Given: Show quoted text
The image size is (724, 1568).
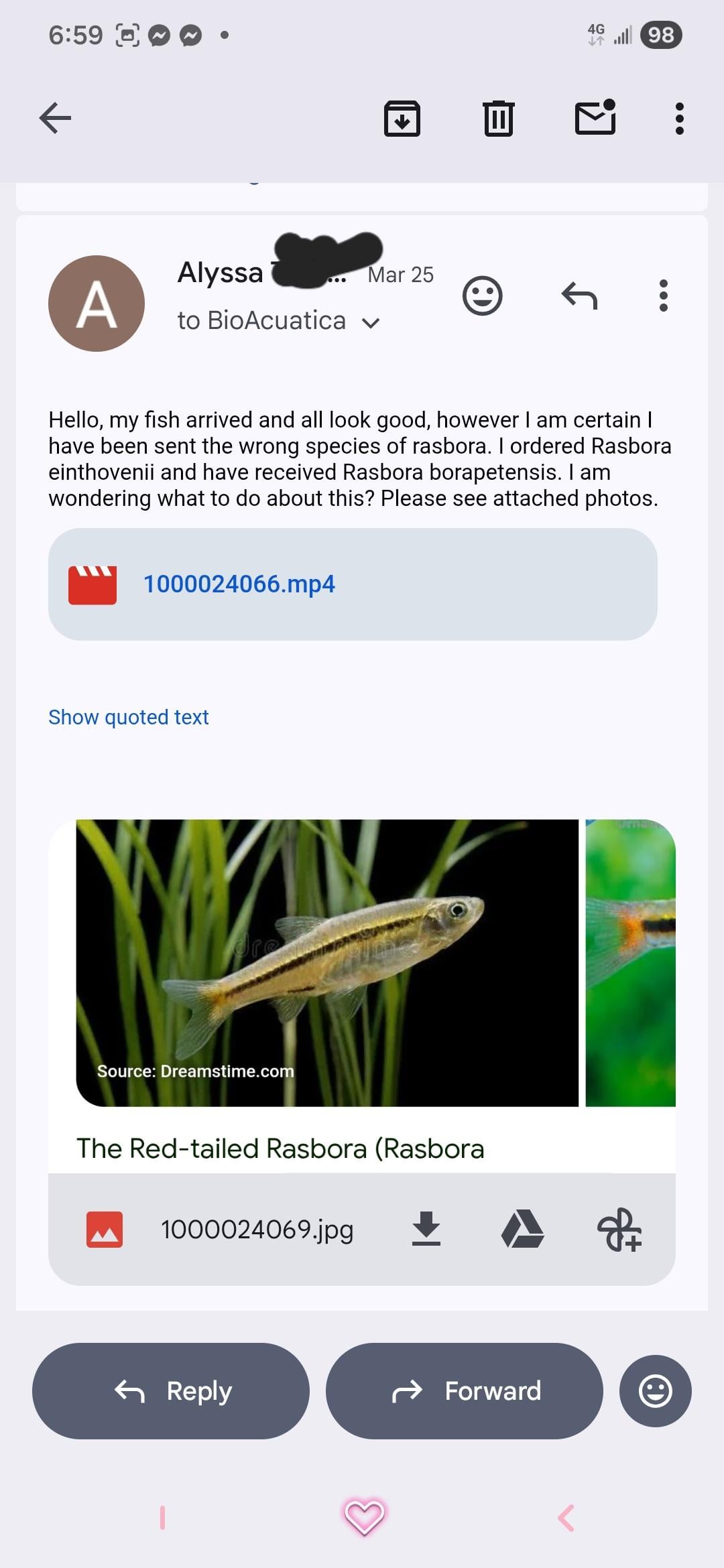Looking at the screenshot, I should 129,717.
